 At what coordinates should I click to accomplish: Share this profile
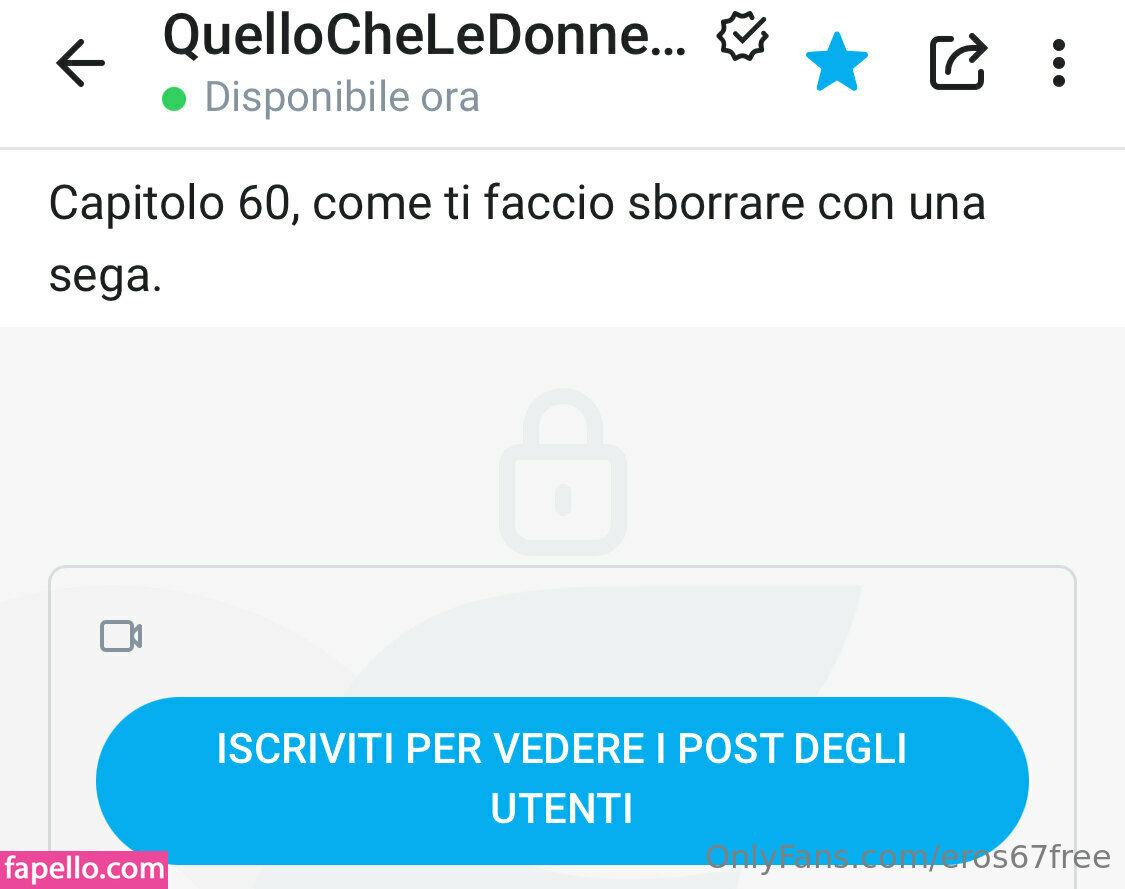pos(958,63)
